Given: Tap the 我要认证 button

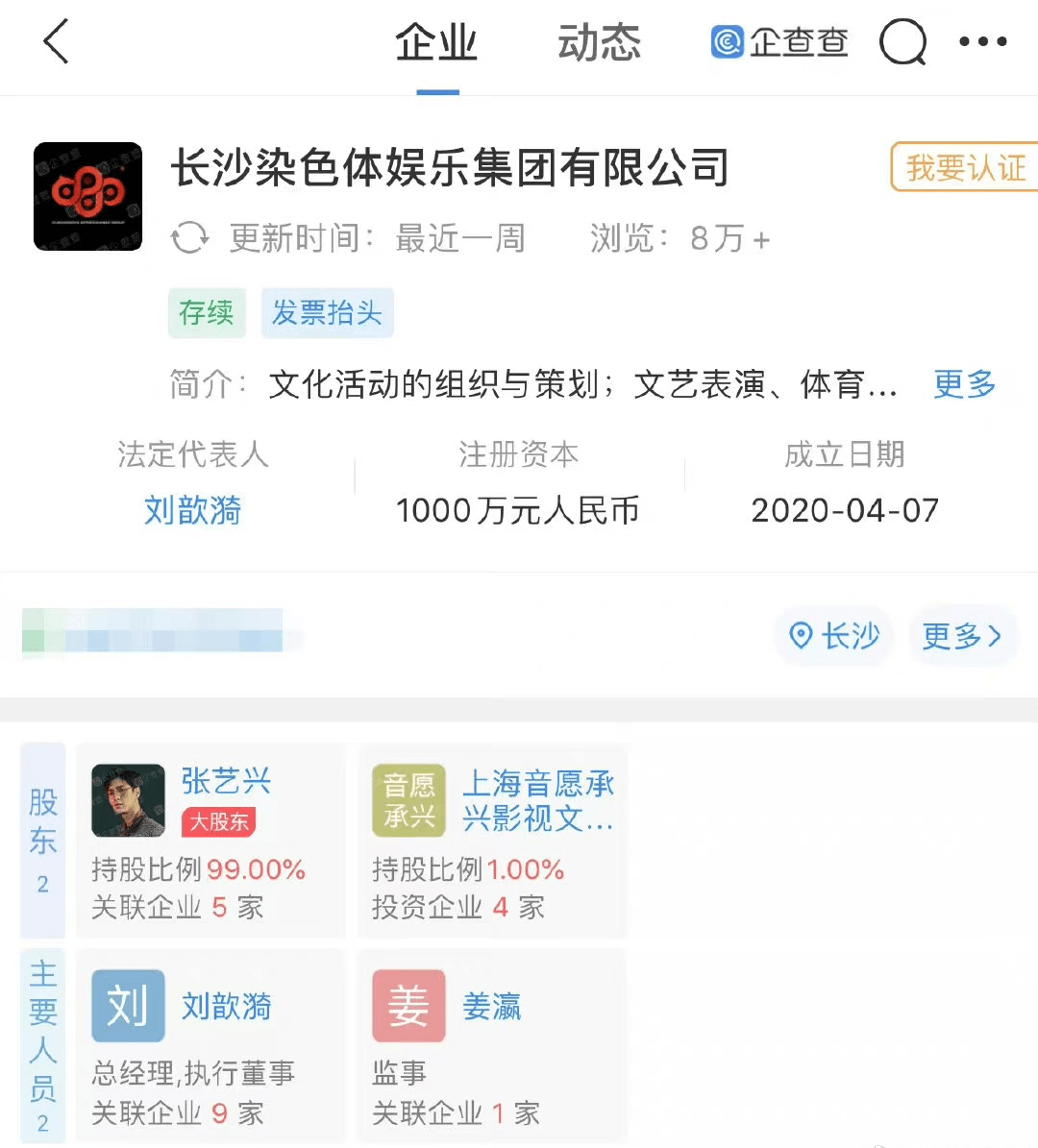Looking at the screenshot, I should tap(964, 167).
